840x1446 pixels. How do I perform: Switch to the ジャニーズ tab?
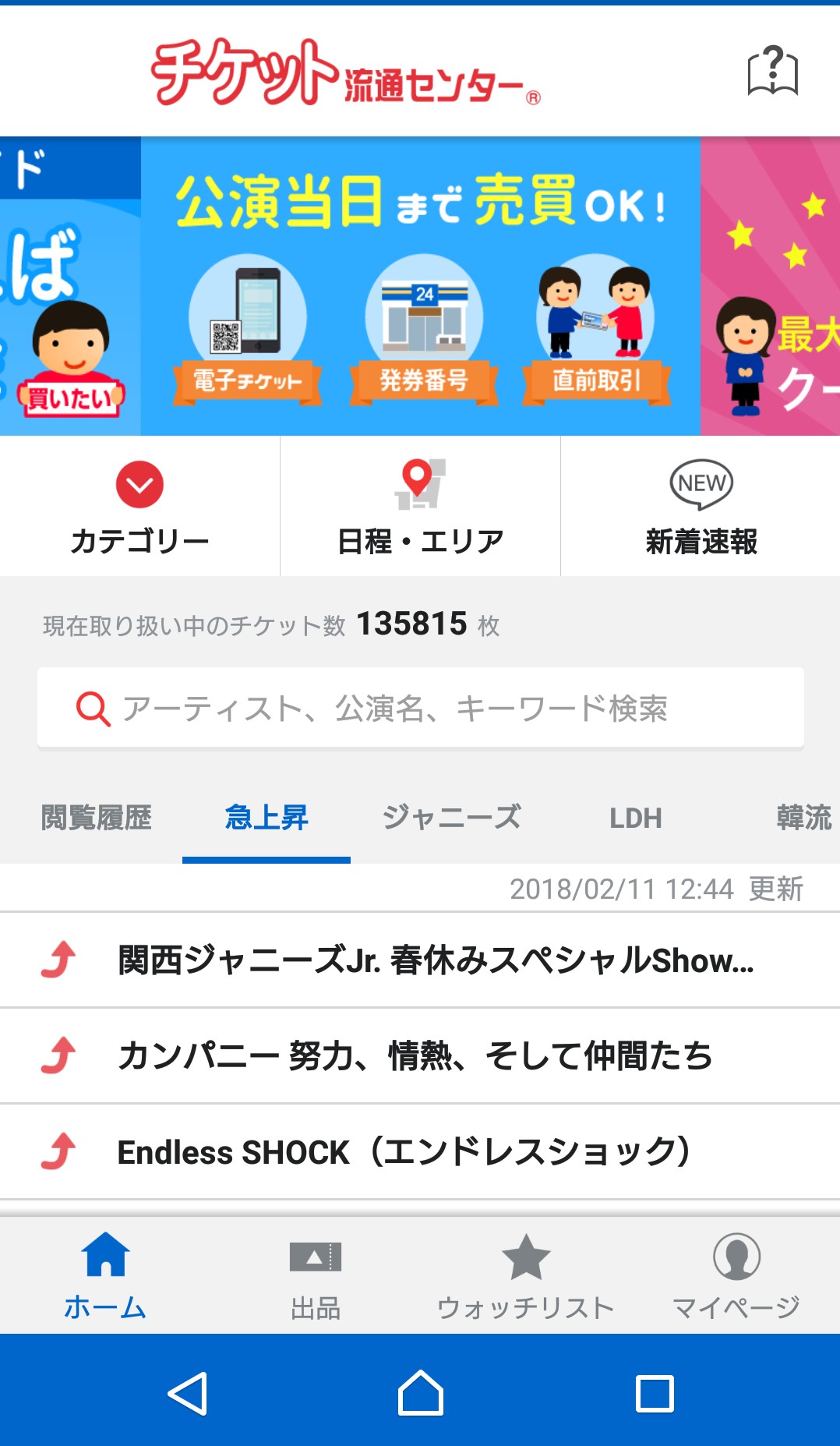451,818
